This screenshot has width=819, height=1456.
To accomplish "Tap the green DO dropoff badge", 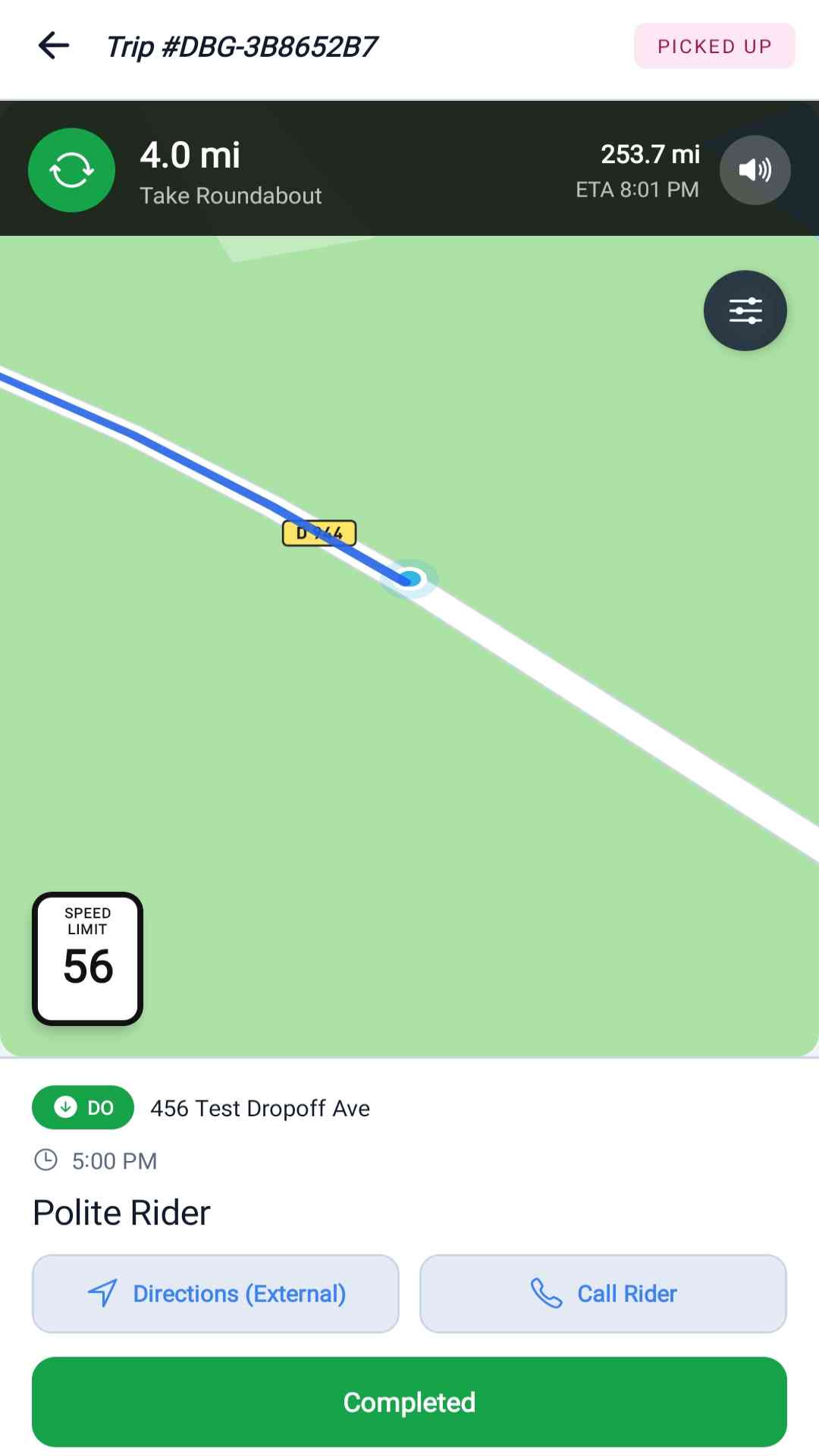I will 83,1107.
